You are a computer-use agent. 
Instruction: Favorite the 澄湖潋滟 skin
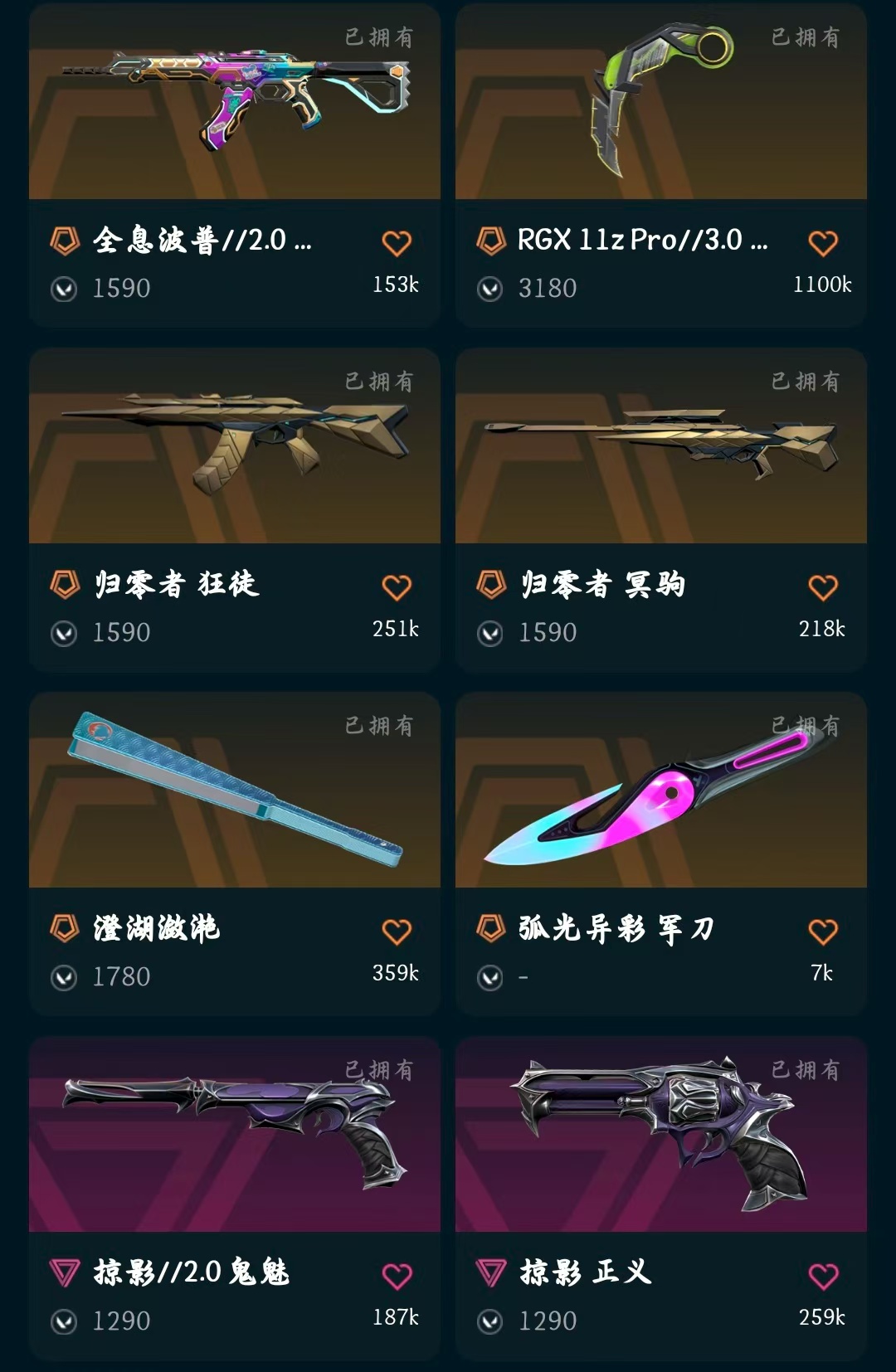click(397, 932)
